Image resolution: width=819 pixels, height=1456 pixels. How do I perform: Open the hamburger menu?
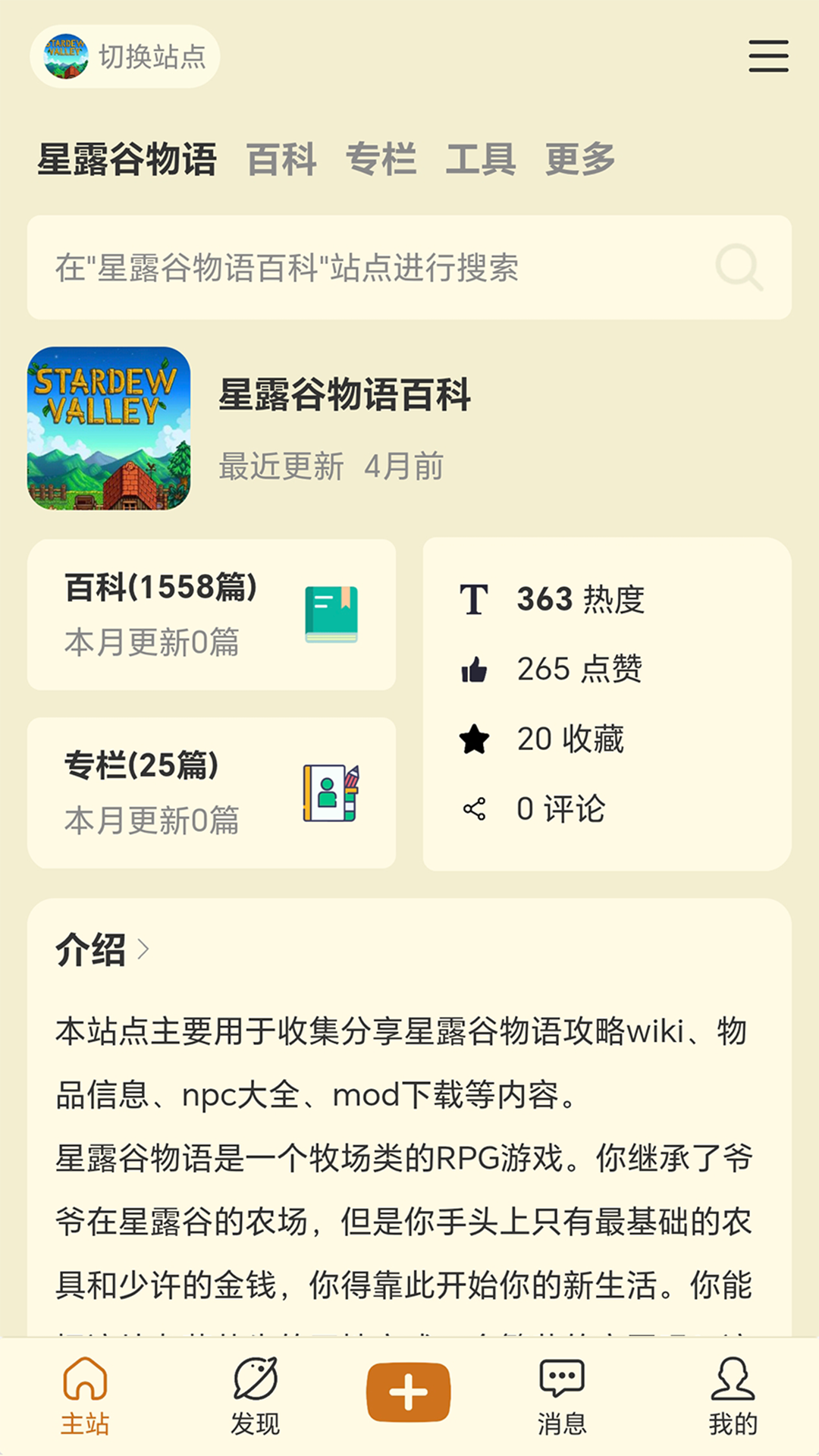click(x=769, y=56)
